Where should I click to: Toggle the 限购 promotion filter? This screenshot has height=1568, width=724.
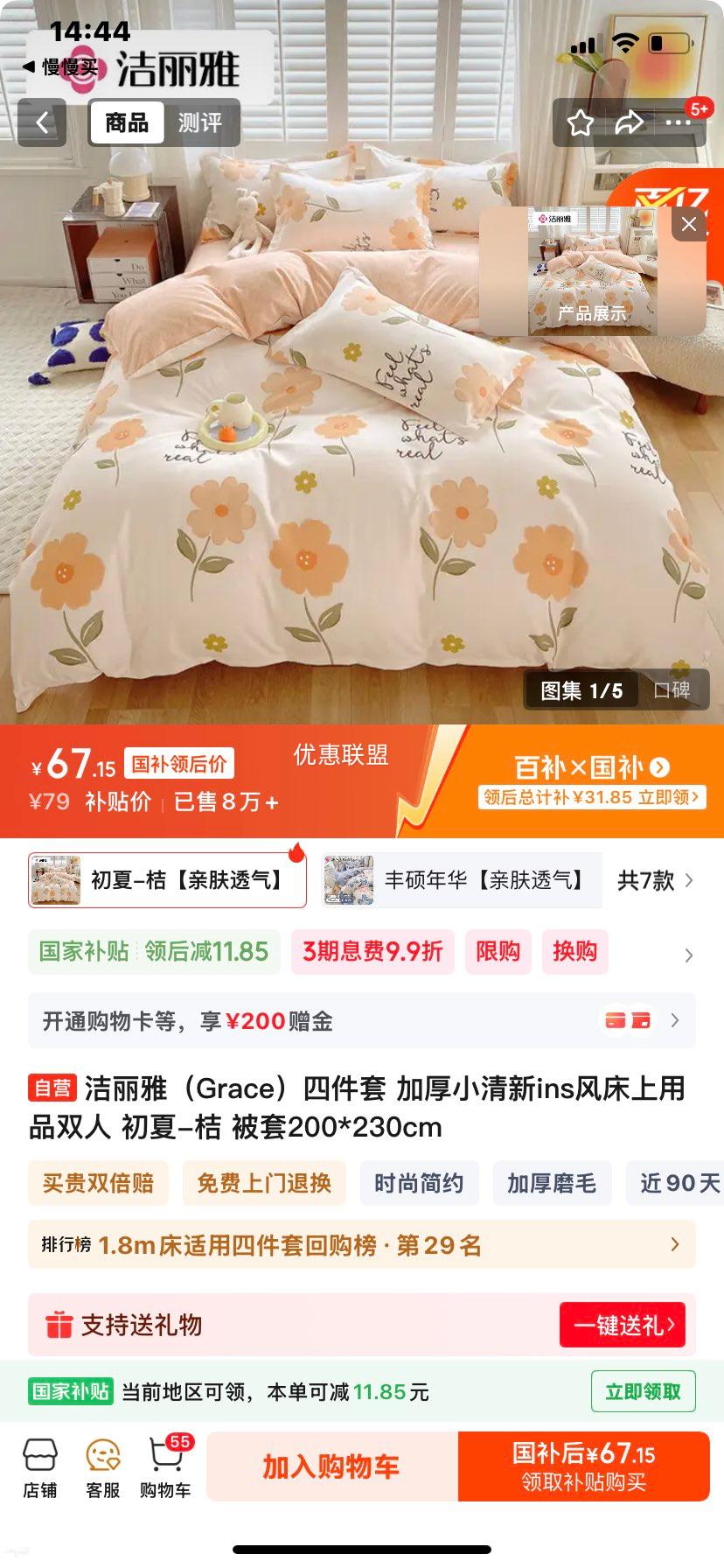coord(498,952)
